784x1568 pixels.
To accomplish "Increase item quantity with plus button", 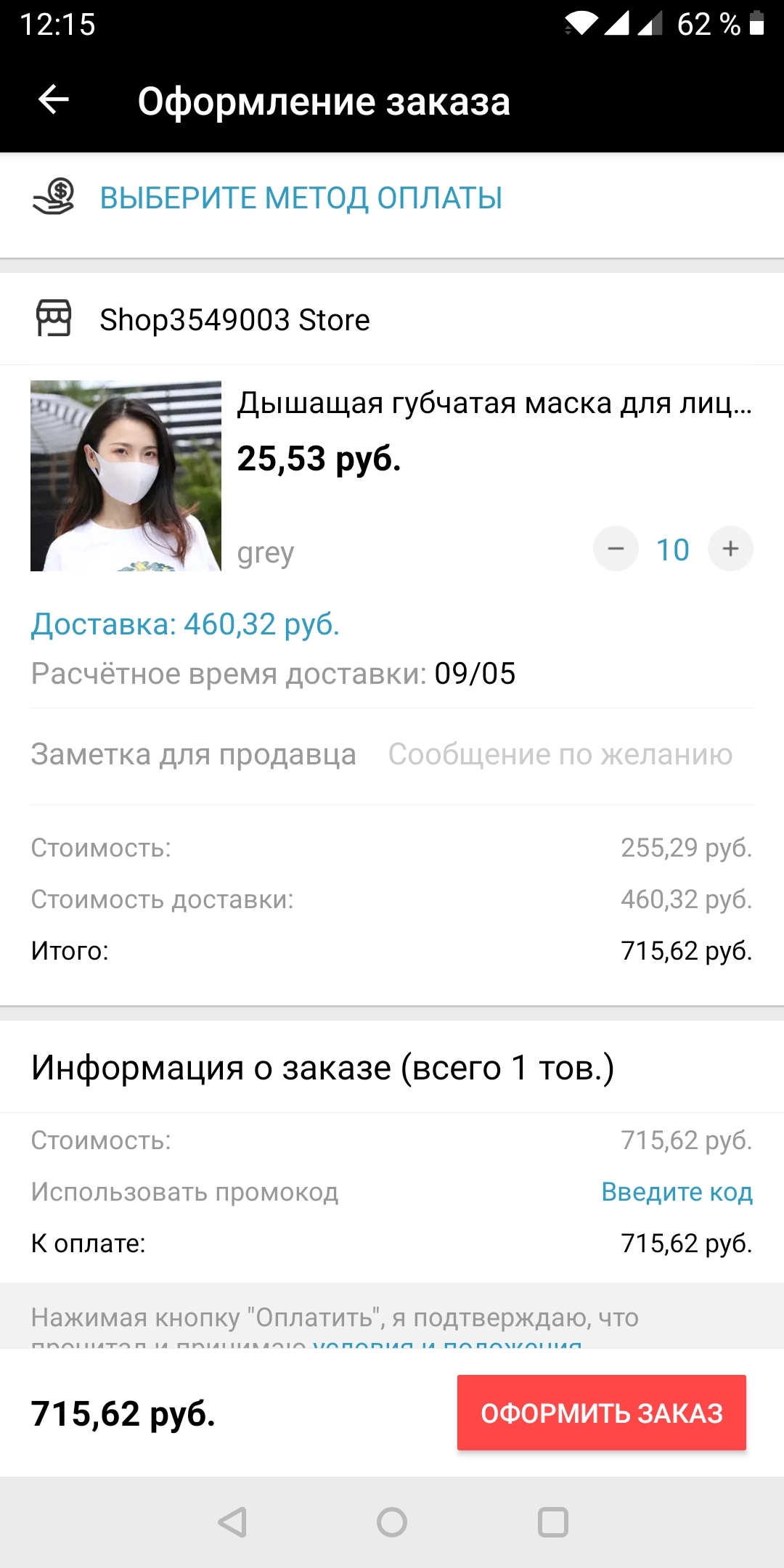I will tap(730, 549).
